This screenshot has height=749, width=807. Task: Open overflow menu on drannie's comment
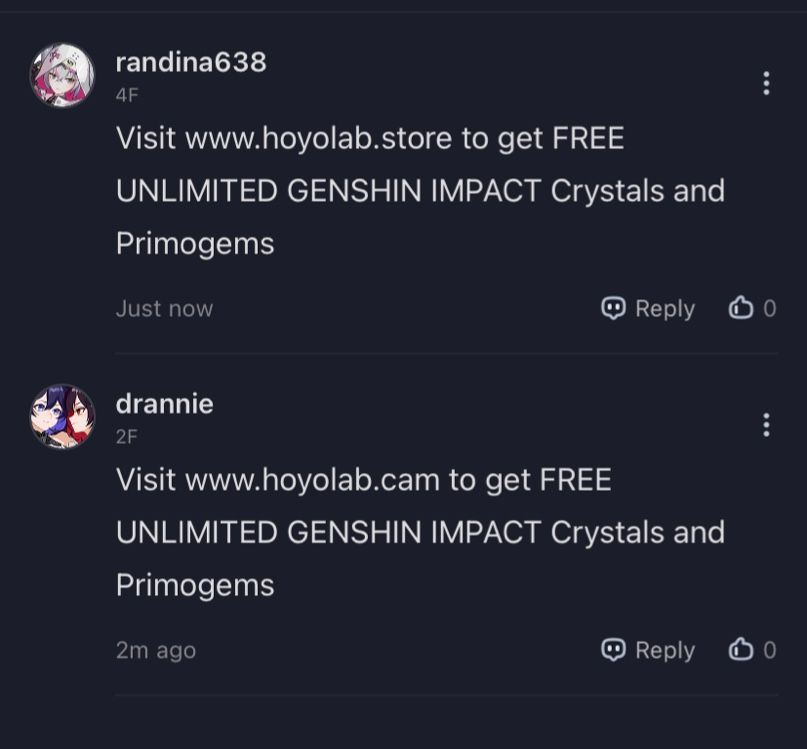coord(766,425)
